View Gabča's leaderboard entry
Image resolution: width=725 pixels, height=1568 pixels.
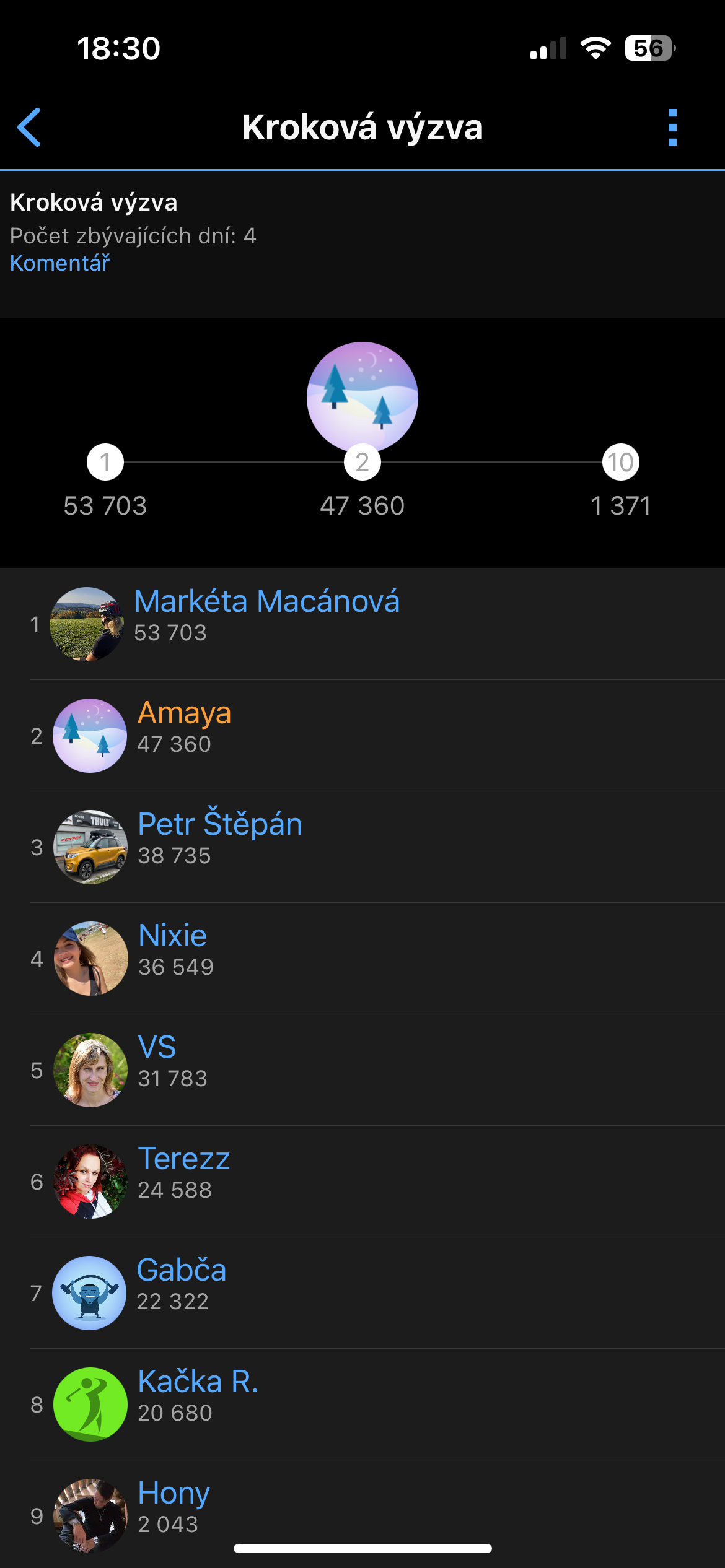tap(181, 1271)
